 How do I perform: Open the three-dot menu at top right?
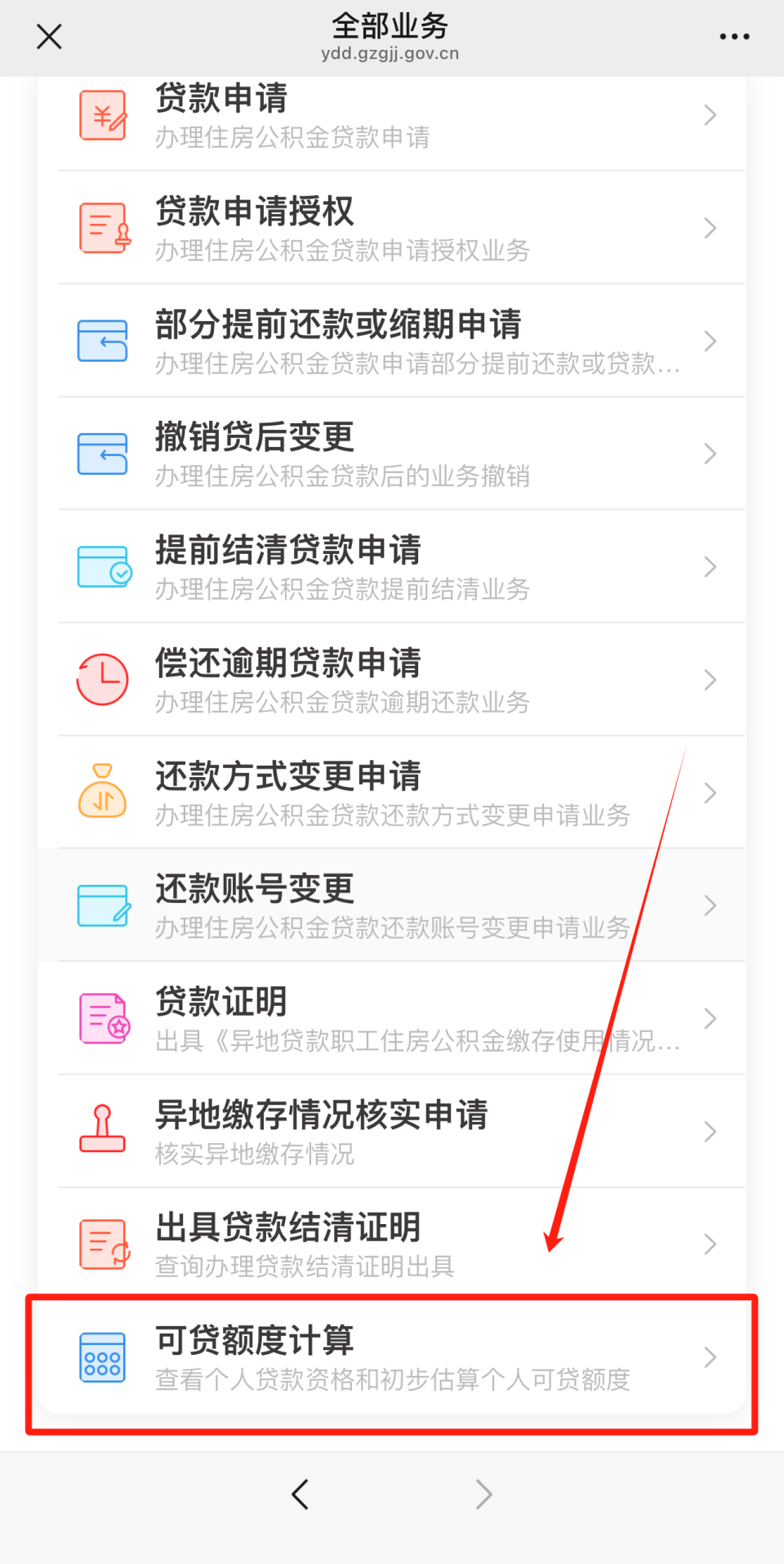pos(733,36)
